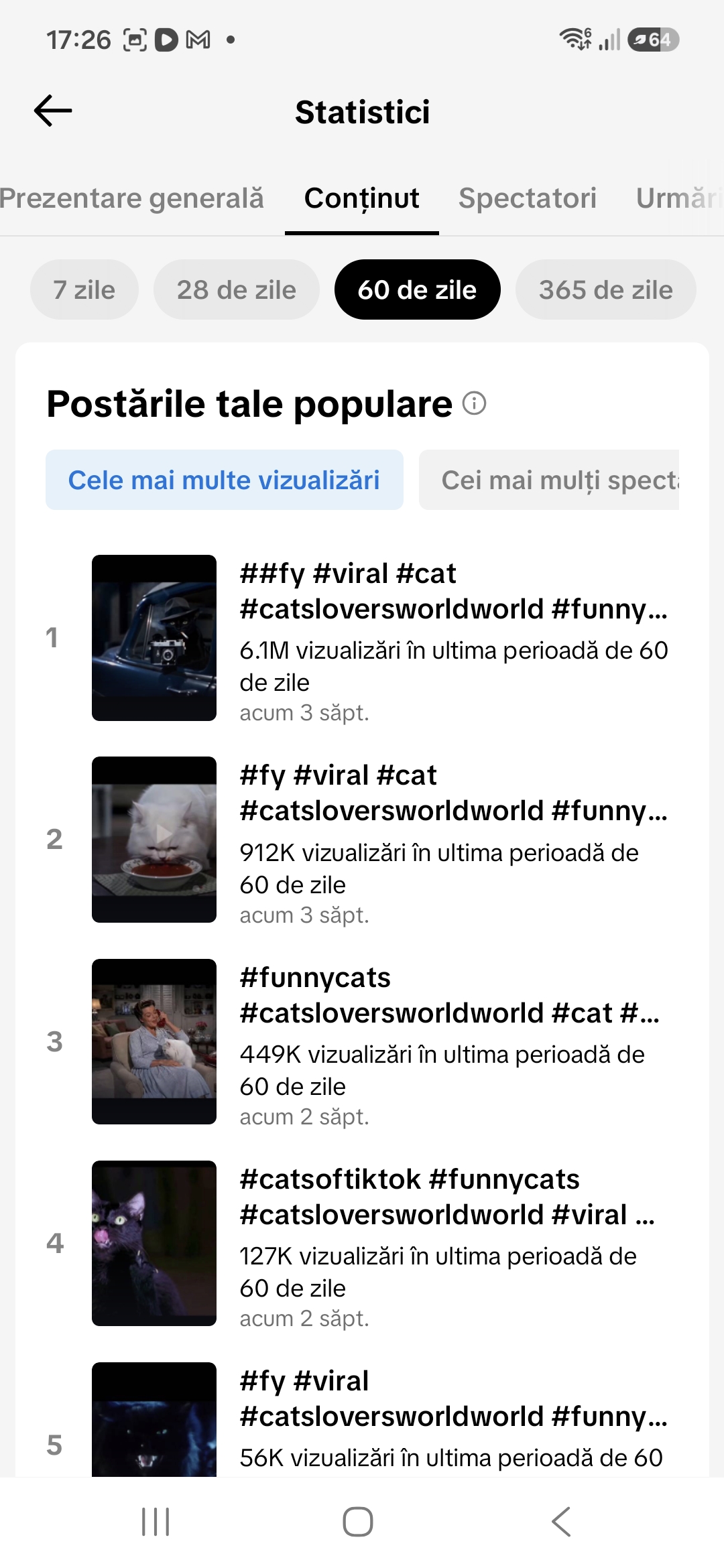Sort by Cei mai mulți spectatori
This screenshot has width=724, height=1568.
[549, 480]
